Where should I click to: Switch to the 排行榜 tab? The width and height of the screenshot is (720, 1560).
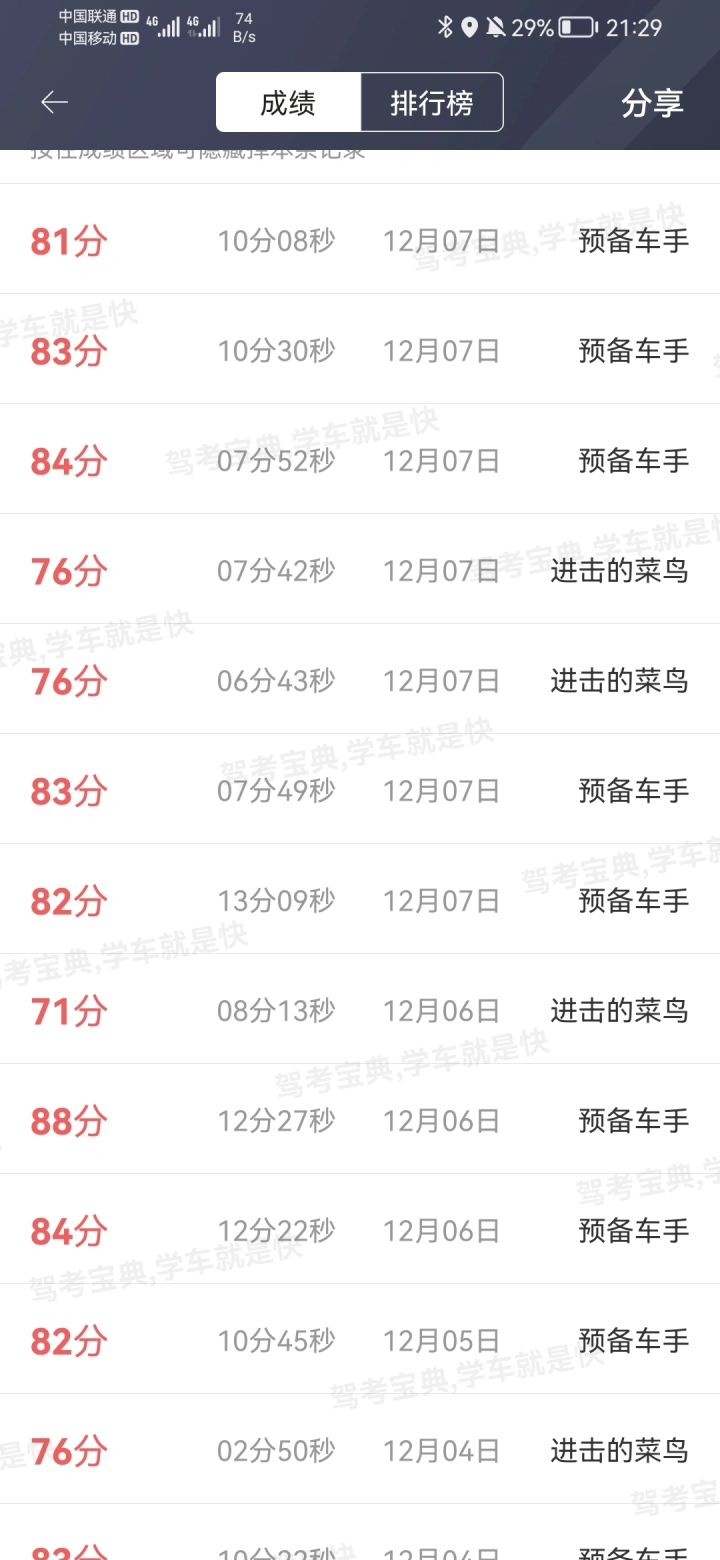point(432,102)
